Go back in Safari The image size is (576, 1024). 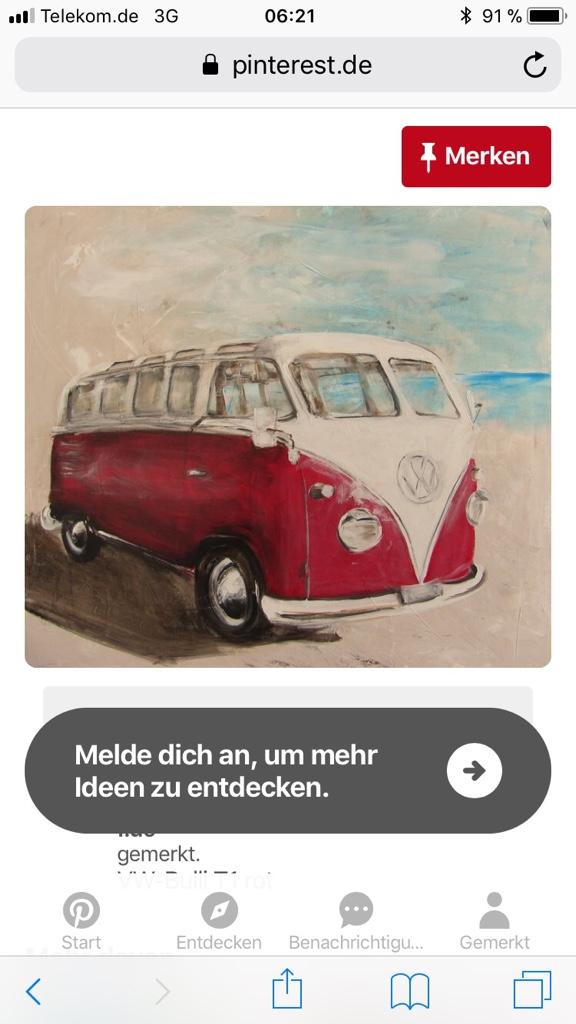pyautogui.click(x=33, y=992)
